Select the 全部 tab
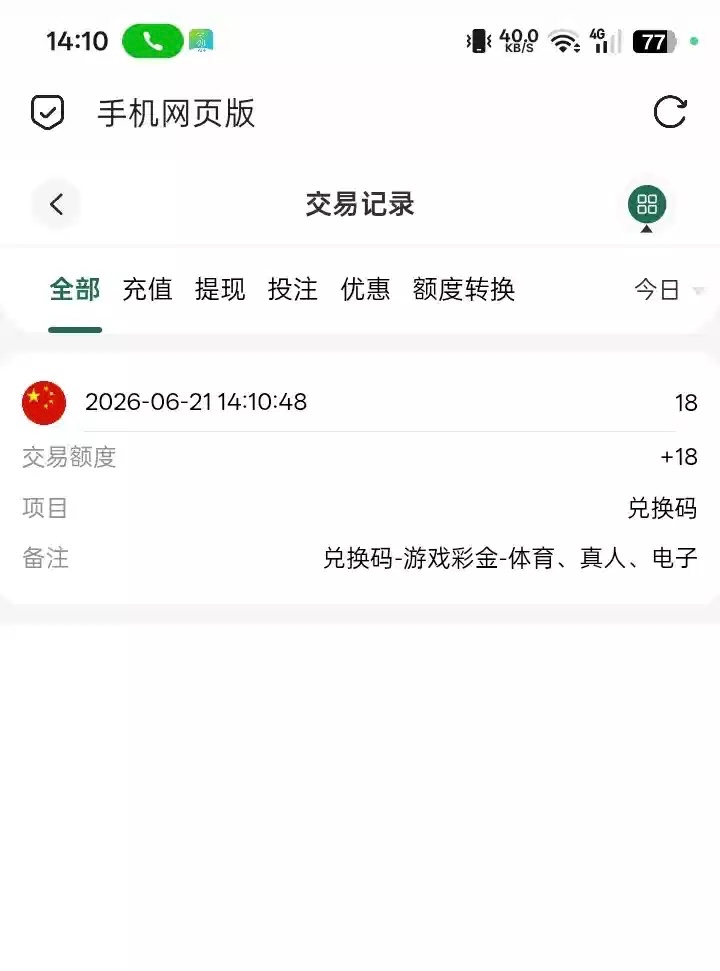720x971 pixels. pyautogui.click(x=74, y=289)
